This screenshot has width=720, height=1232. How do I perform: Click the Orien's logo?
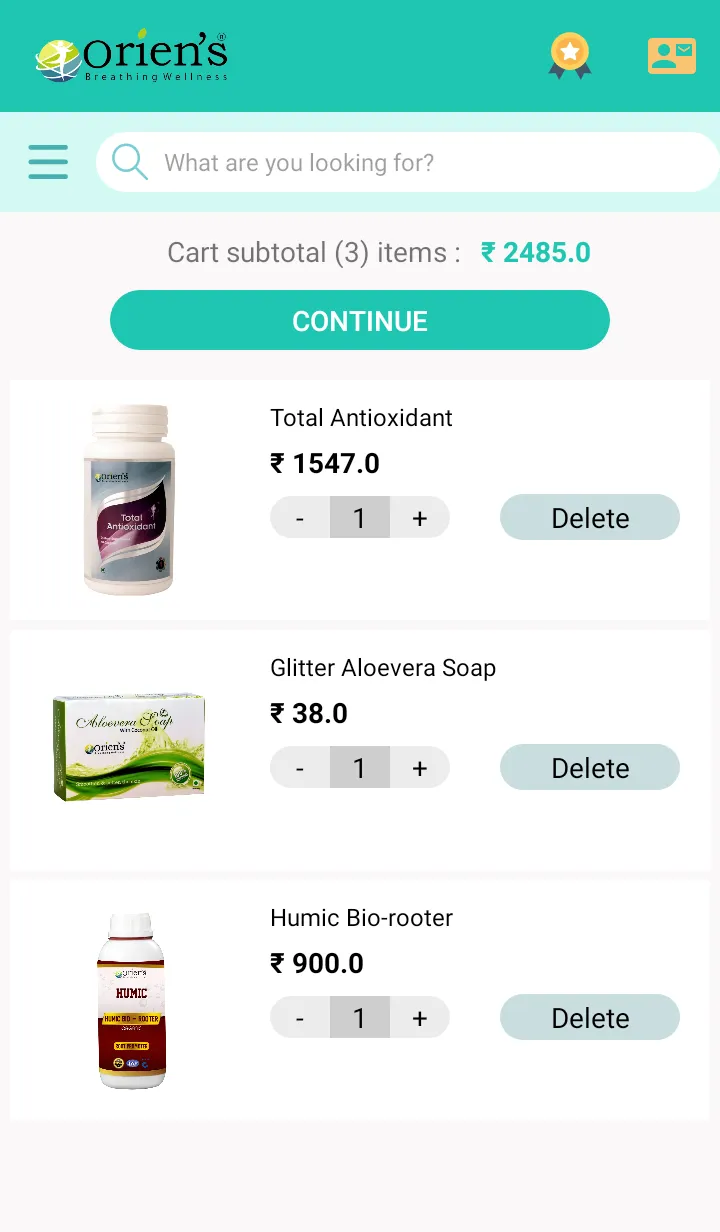coord(130,55)
